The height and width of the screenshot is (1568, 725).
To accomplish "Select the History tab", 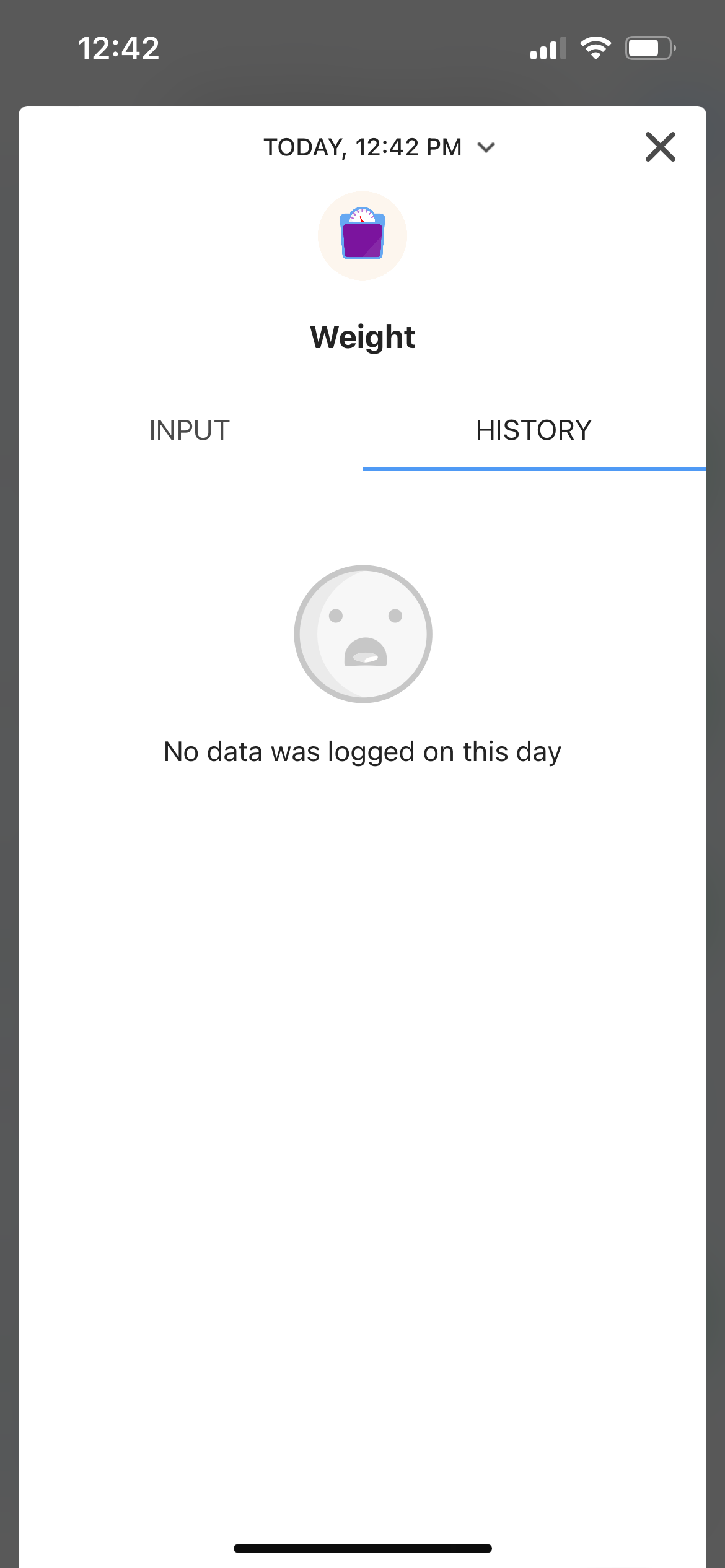I will coord(534,430).
